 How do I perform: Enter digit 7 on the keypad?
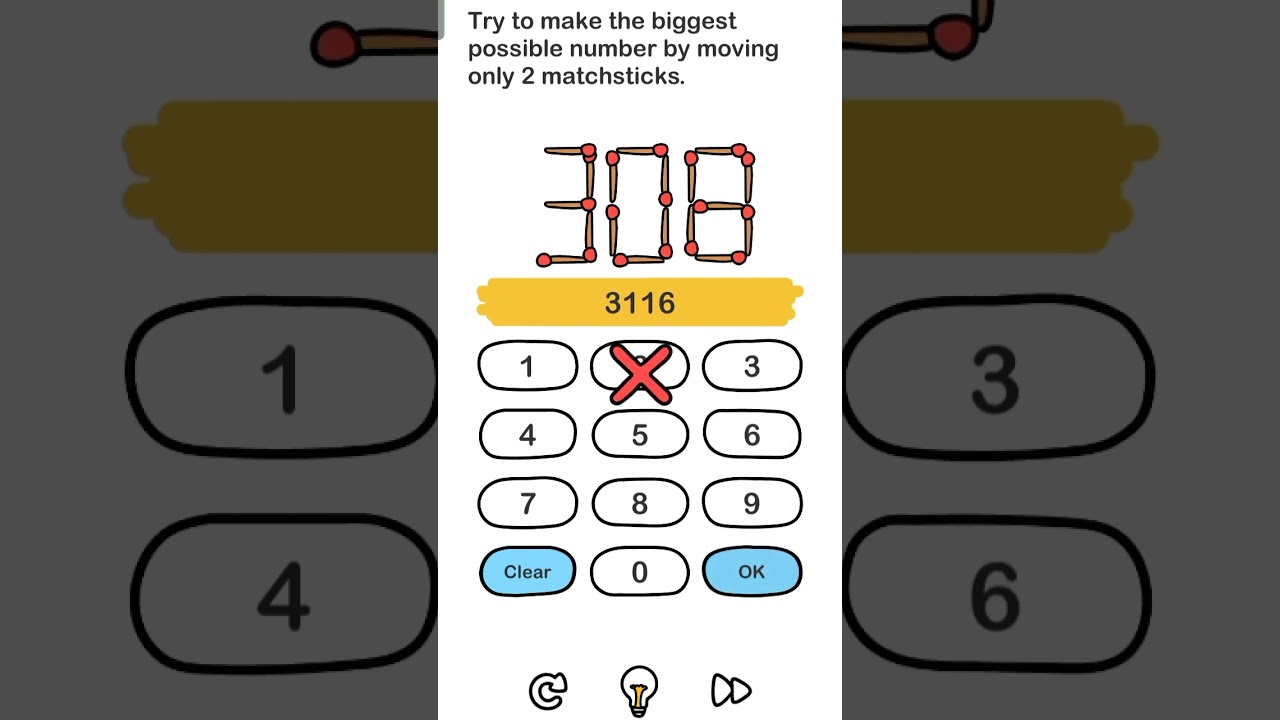(x=527, y=503)
